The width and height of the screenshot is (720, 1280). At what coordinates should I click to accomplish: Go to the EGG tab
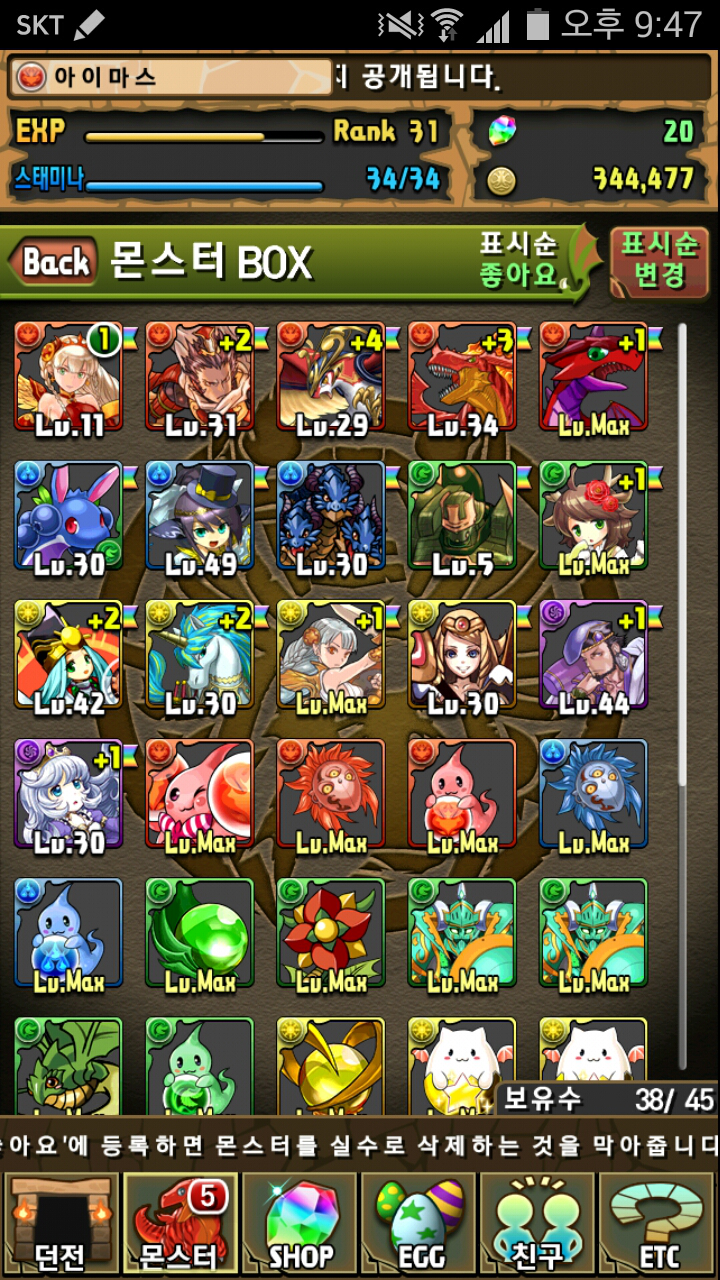point(419,1224)
